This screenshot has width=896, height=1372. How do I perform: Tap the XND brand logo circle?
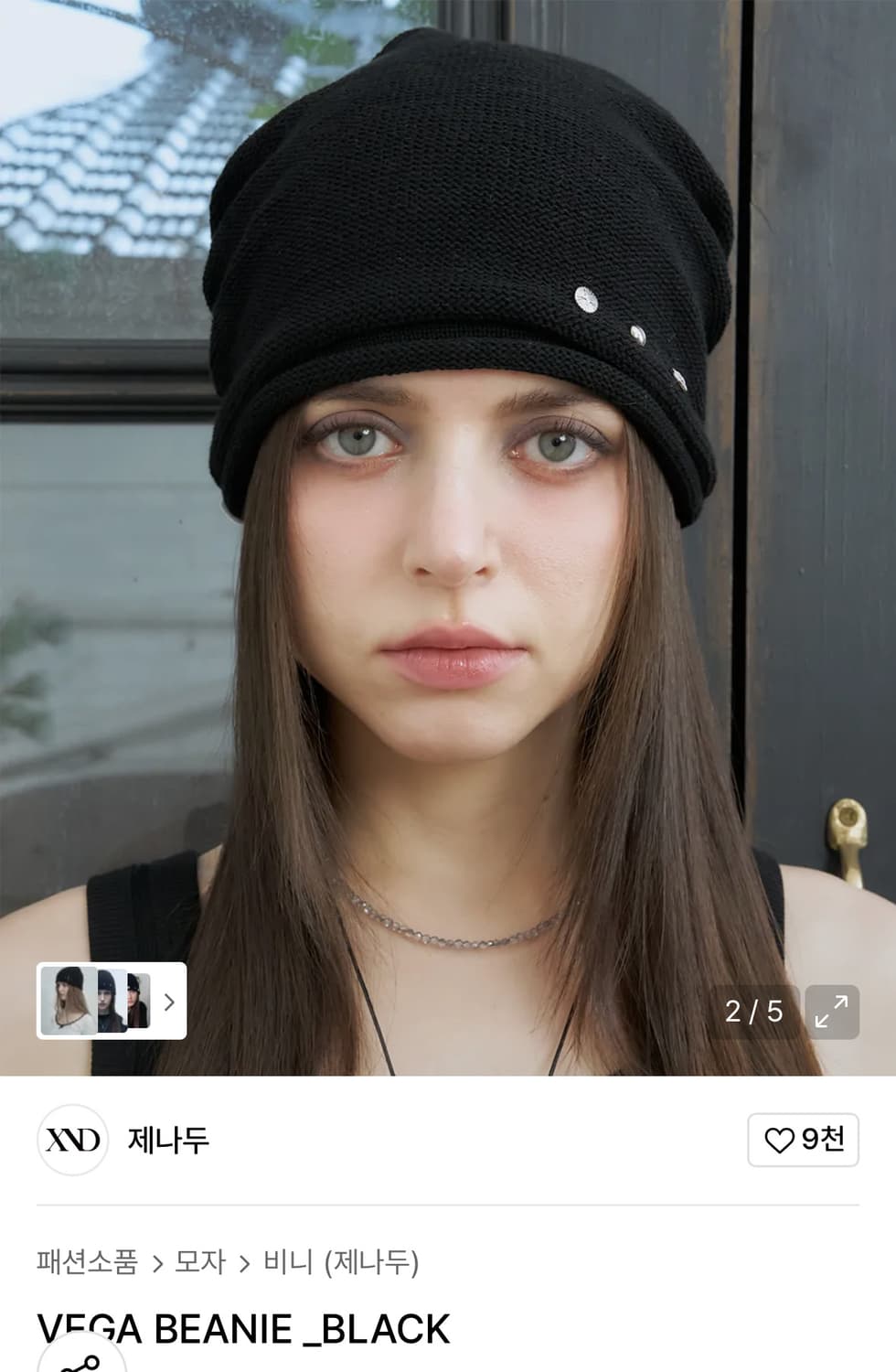pos(71,1138)
